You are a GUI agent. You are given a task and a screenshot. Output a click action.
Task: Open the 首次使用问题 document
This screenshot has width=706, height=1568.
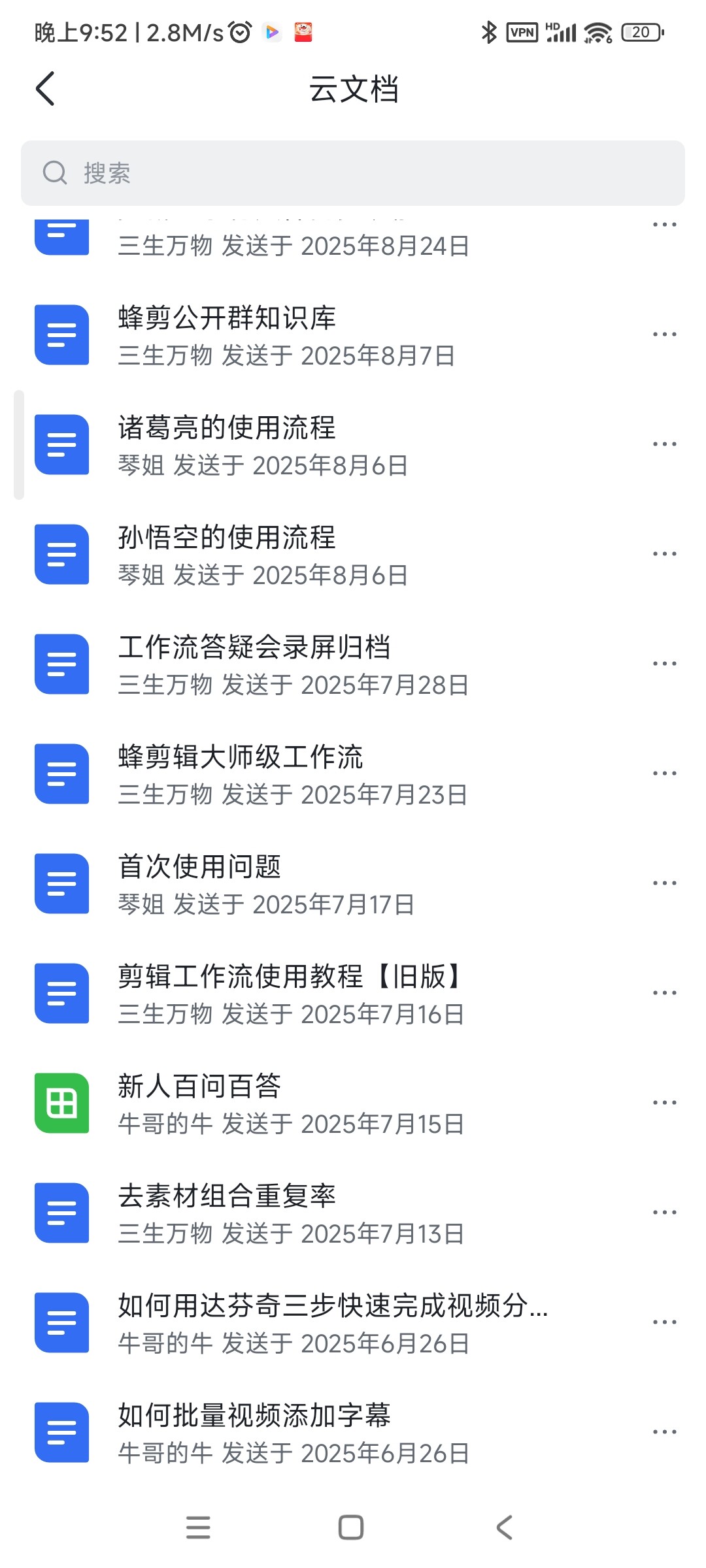(353, 884)
